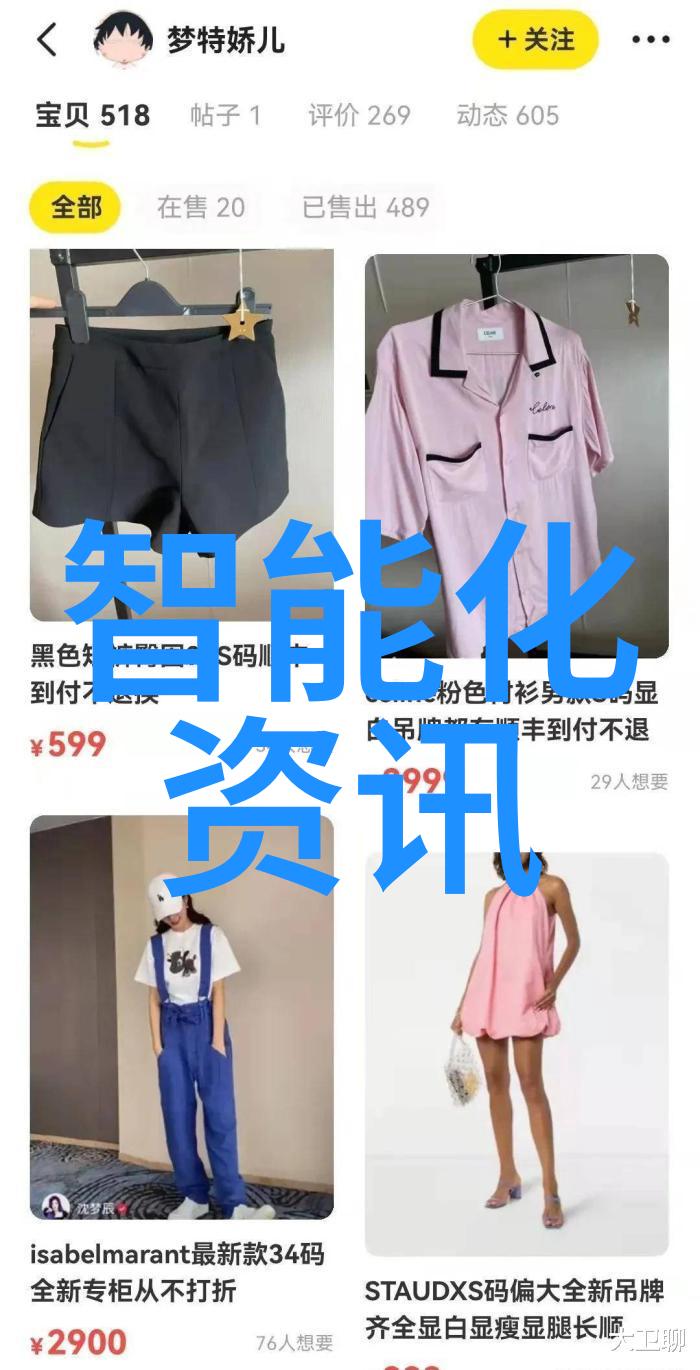Viewport: 700px width, 1370px height.
Task: Select the 全部 filter chip
Action: pos(76,207)
